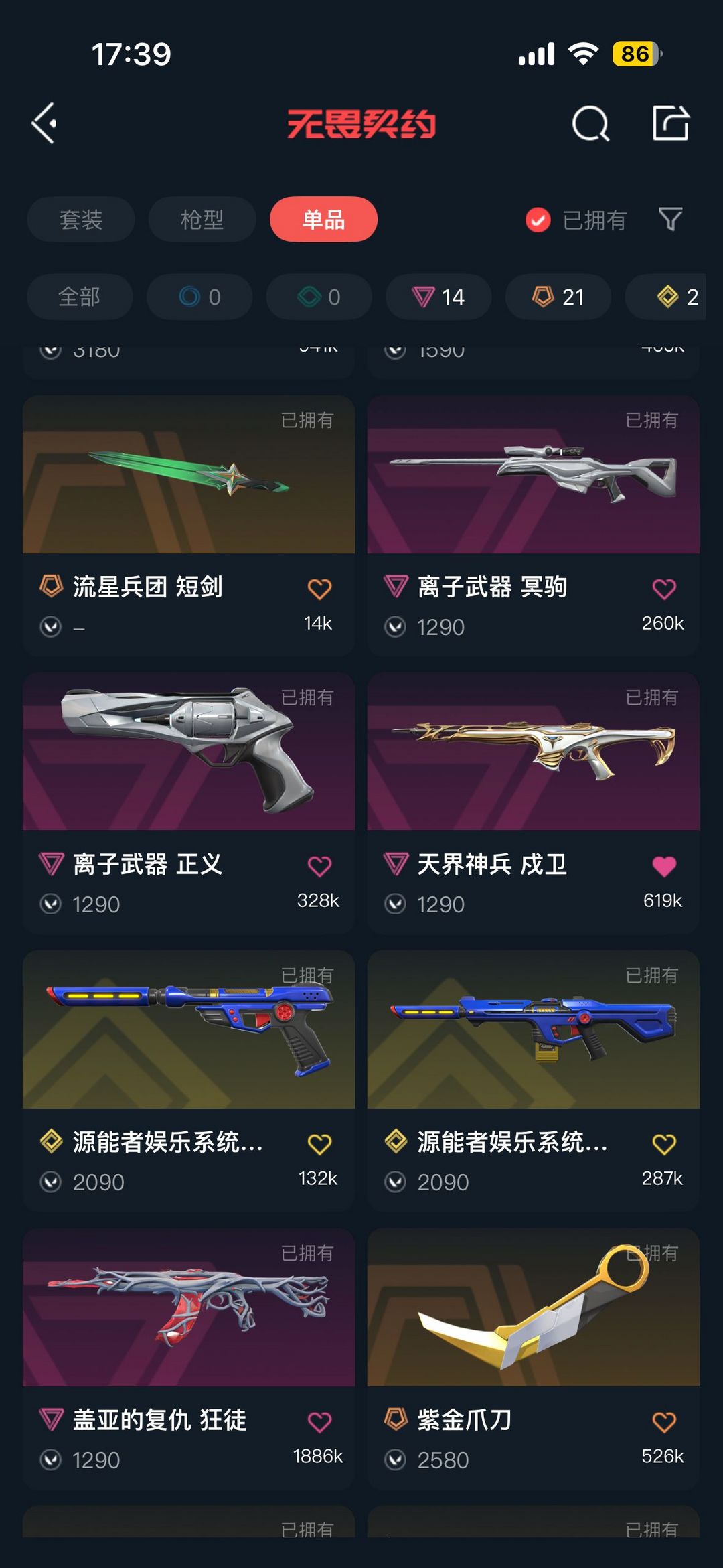The height and width of the screenshot is (1568, 723).
Task: Like the 离子武器 正义 skin
Action: point(319,866)
